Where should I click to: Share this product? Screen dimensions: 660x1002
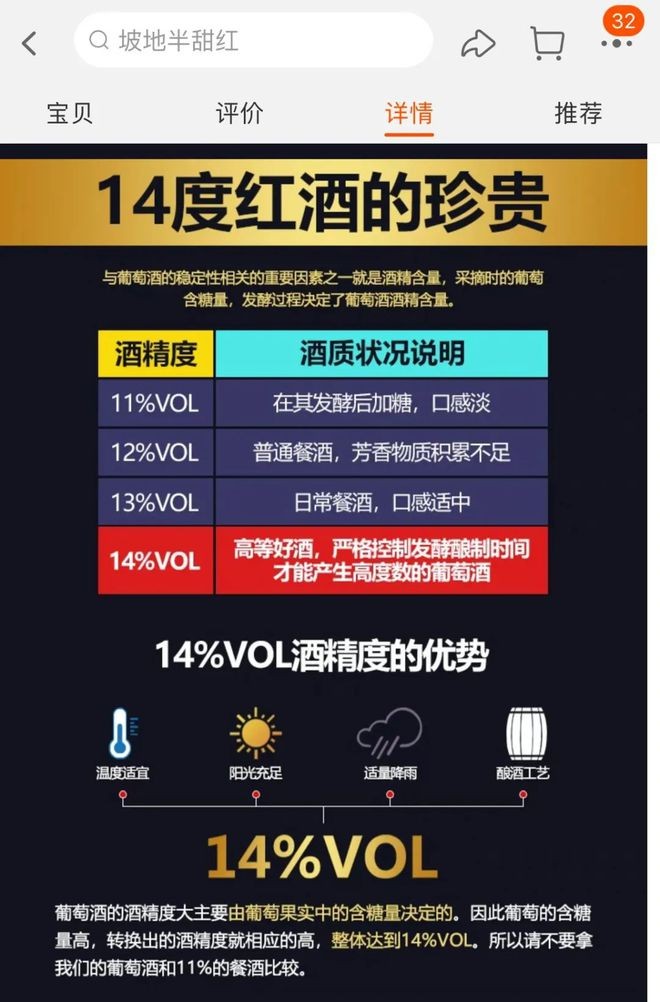478,42
